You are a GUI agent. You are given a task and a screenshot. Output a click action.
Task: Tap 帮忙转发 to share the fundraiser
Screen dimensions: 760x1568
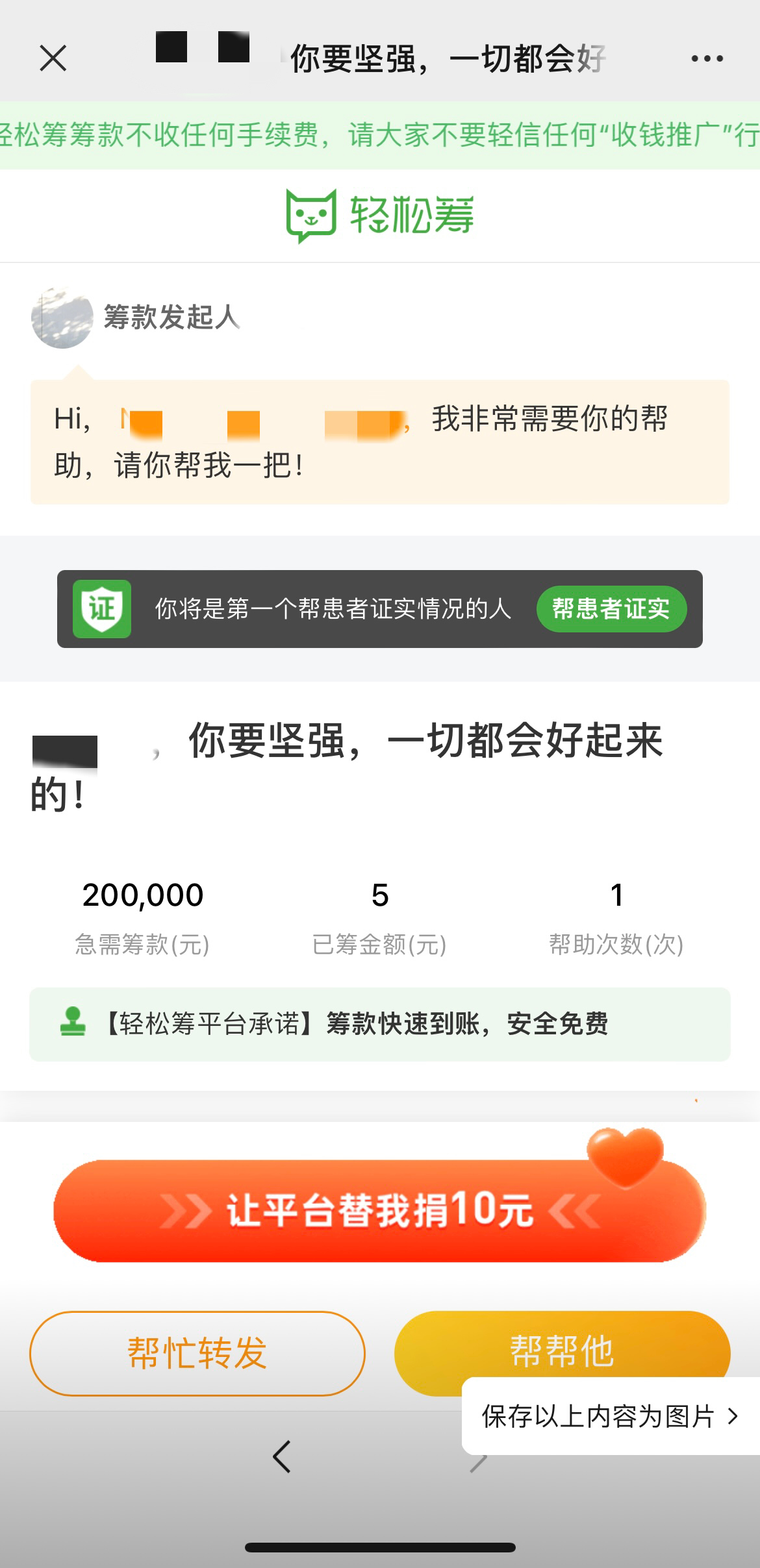[197, 1354]
